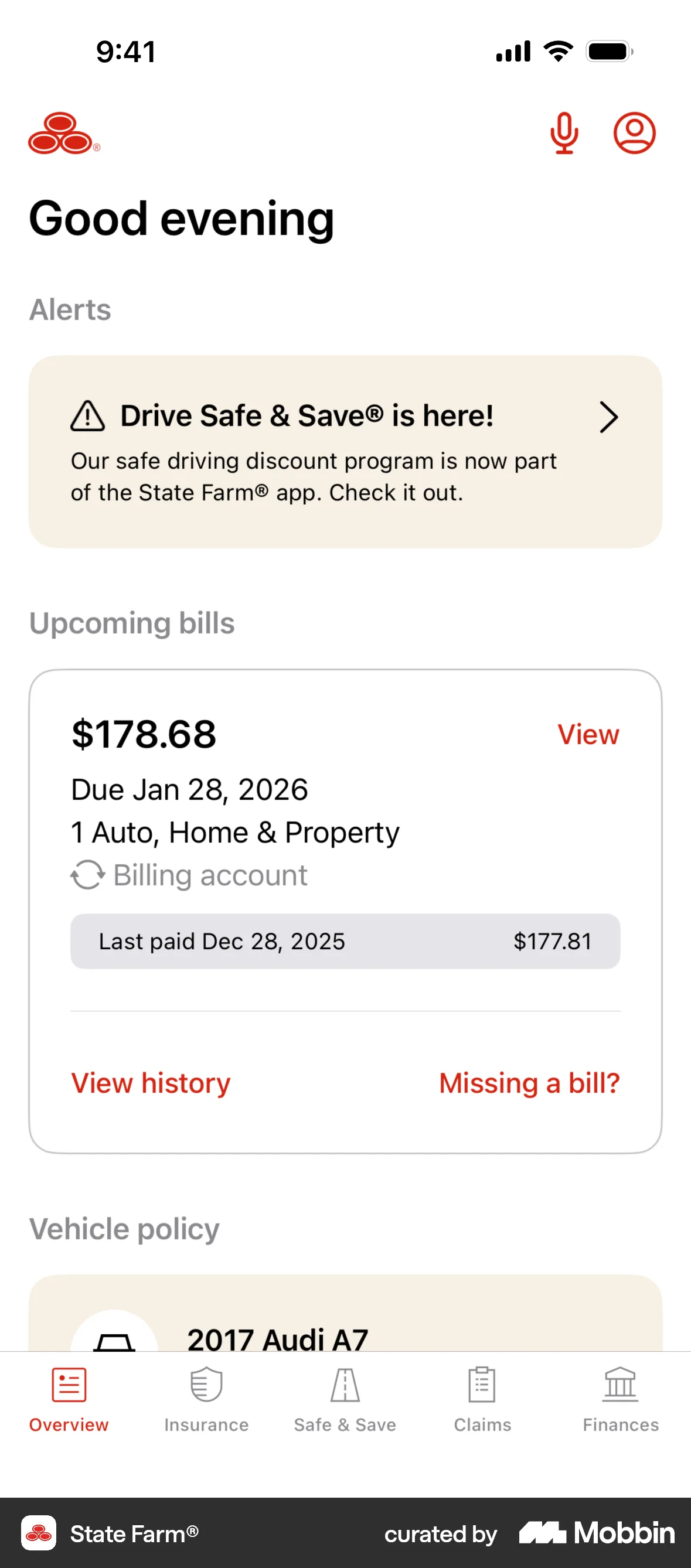Click the battery indicator in the status bar
This screenshot has width=691, height=1568.
(608, 52)
